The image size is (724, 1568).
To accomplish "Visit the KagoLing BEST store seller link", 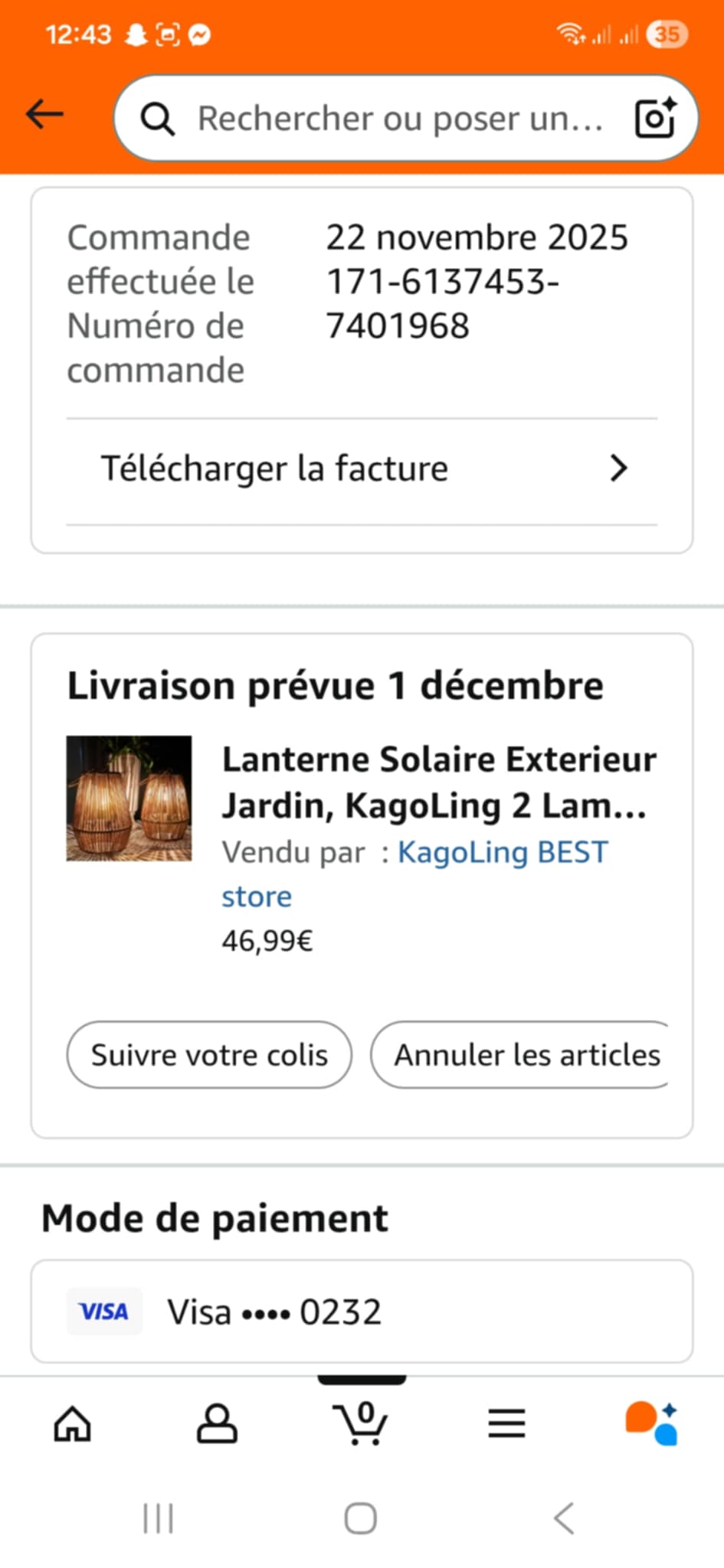I will 502,853.
